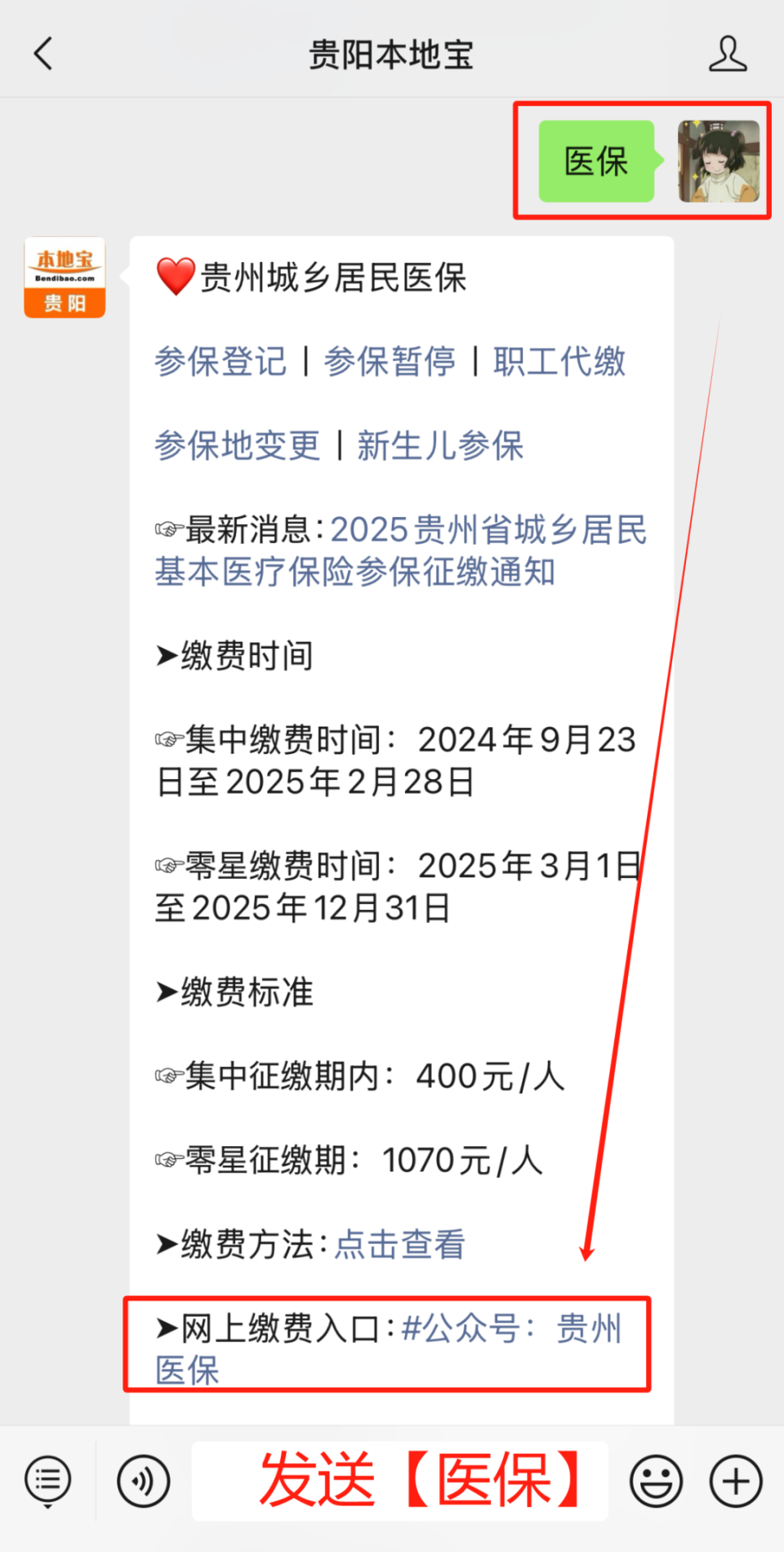Open the 新生儿参保 link
This screenshot has height=1552, width=784.
click(x=440, y=445)
